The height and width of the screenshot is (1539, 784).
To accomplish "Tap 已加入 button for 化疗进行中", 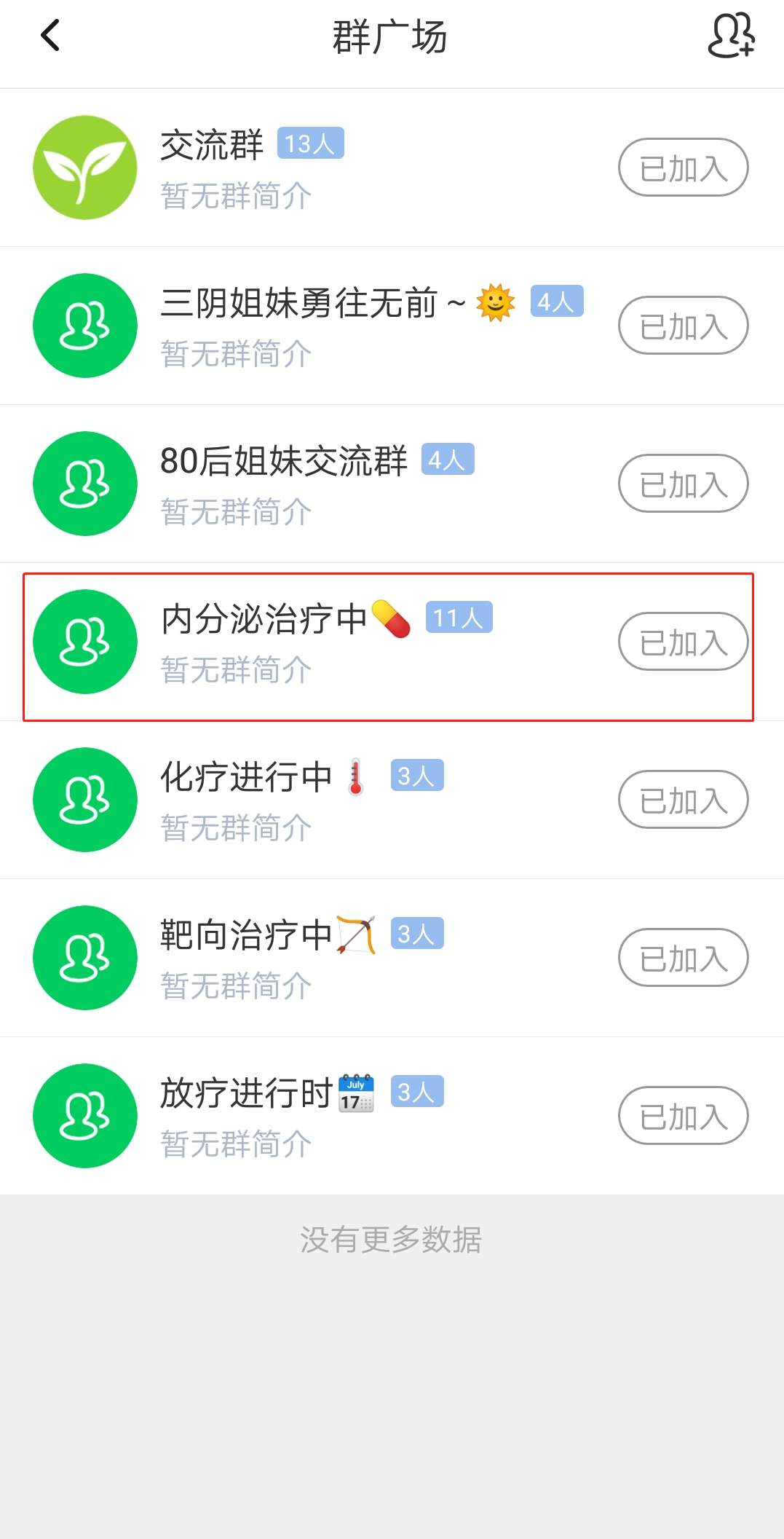I will tap(682, 800).
